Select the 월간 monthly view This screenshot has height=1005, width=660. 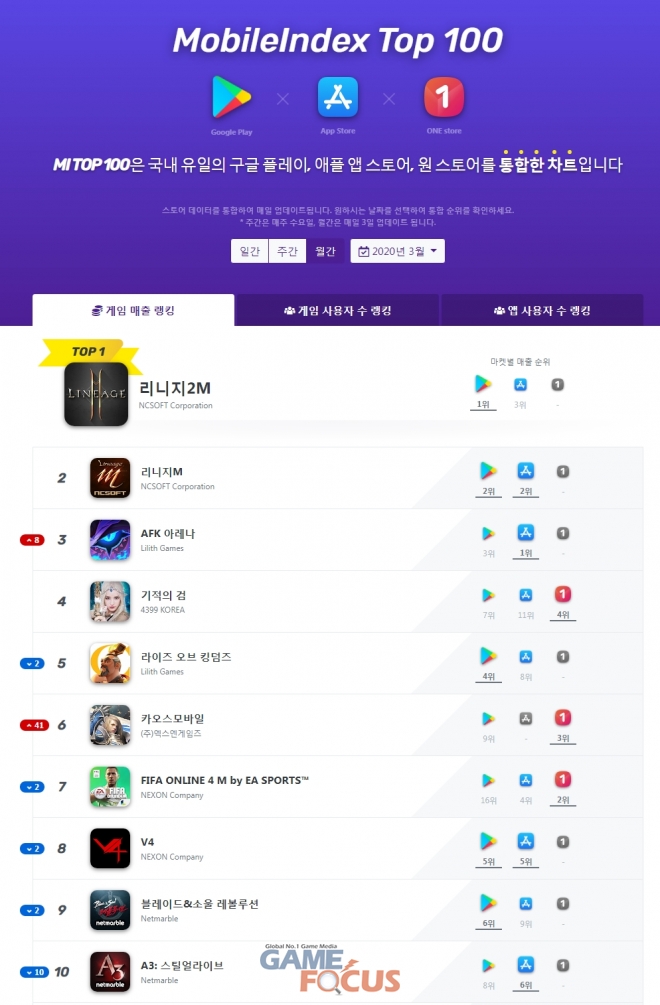[x=324, y=251]
